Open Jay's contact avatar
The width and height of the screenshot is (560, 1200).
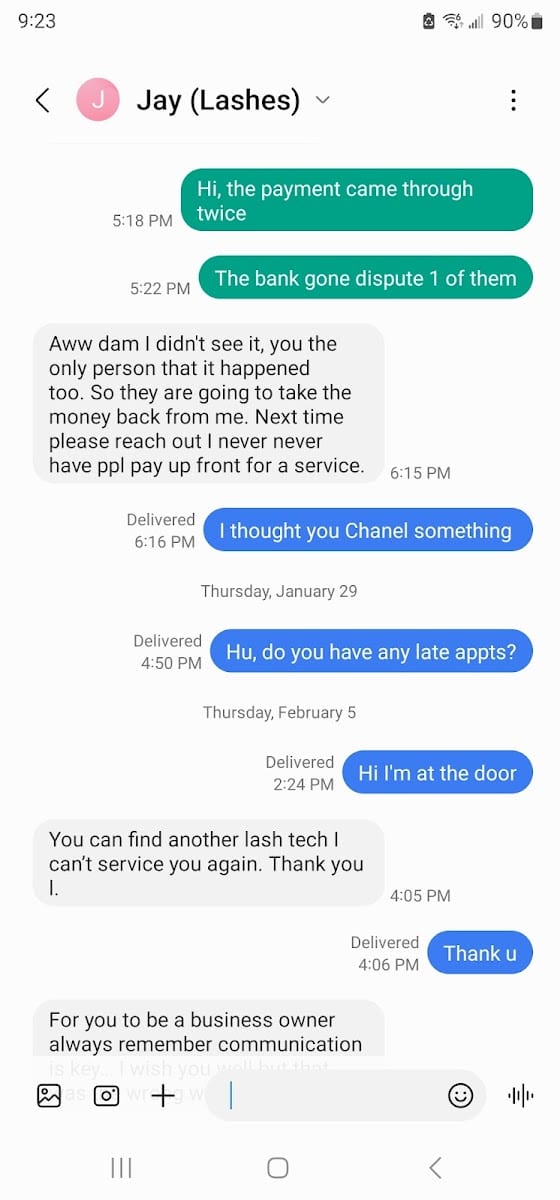tap(98, 100)
